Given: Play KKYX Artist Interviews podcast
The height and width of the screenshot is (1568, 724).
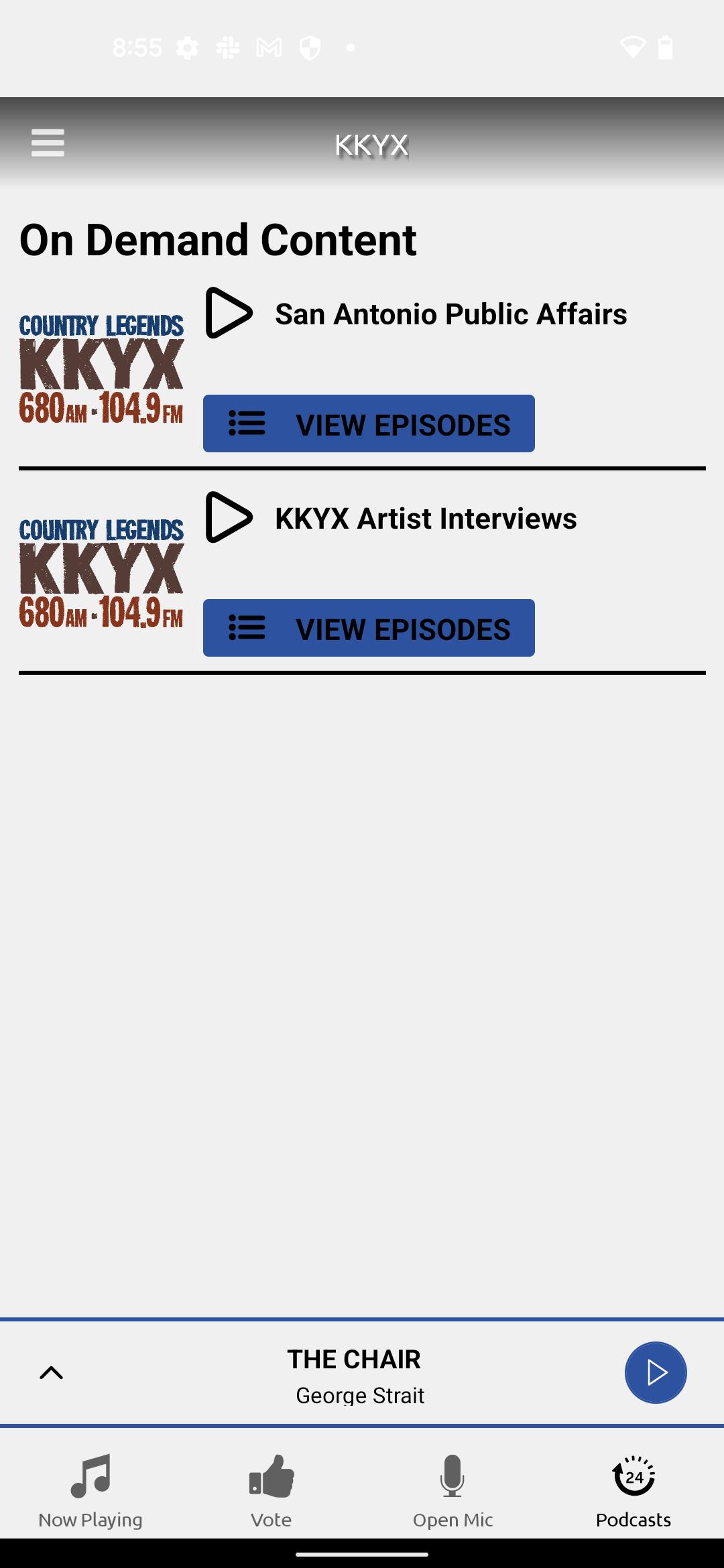Looking at the screenshot, I should (229, 517).
